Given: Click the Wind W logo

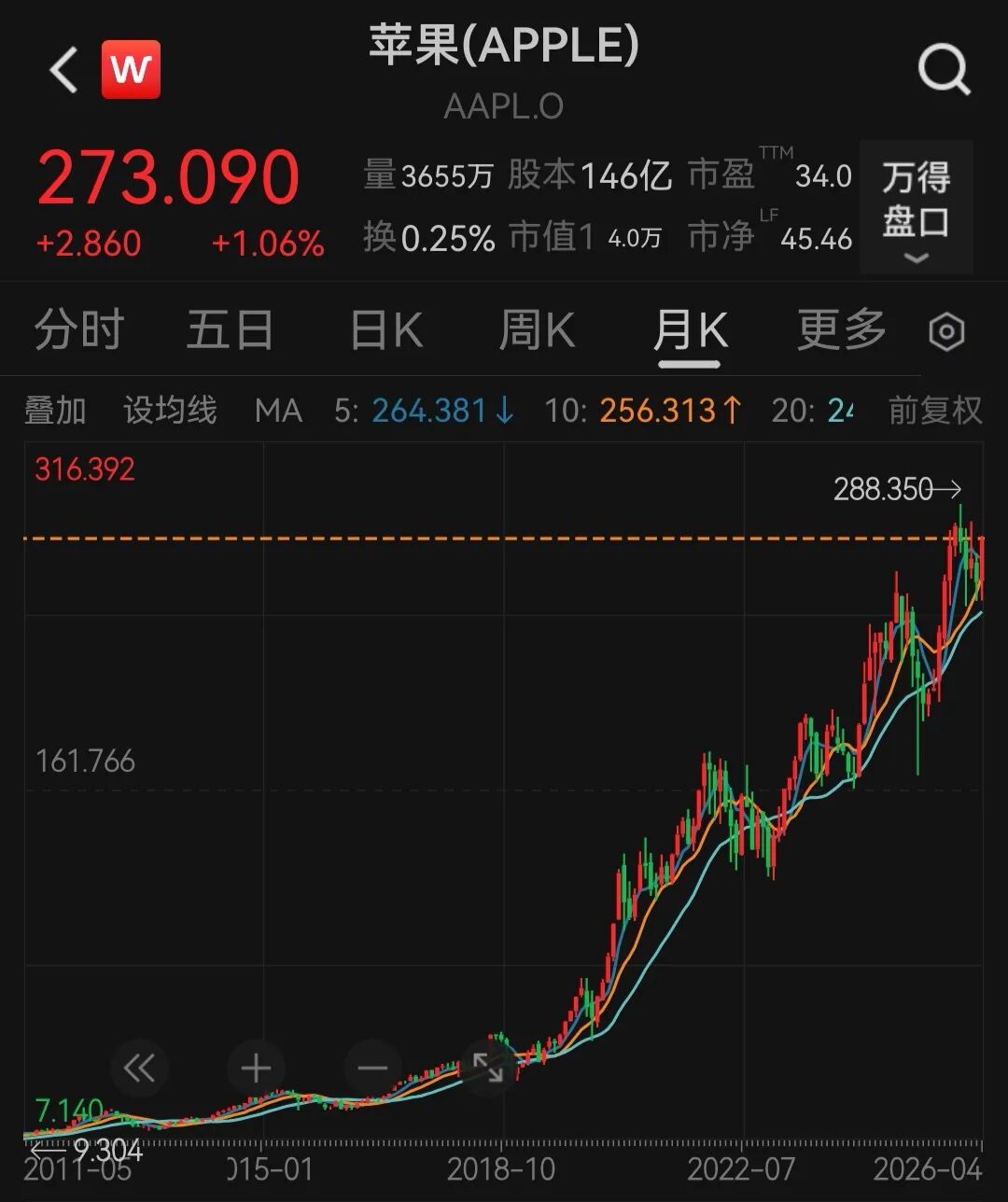Looking at the screenshot, I should pyautogui.click(x=130, y=70).
